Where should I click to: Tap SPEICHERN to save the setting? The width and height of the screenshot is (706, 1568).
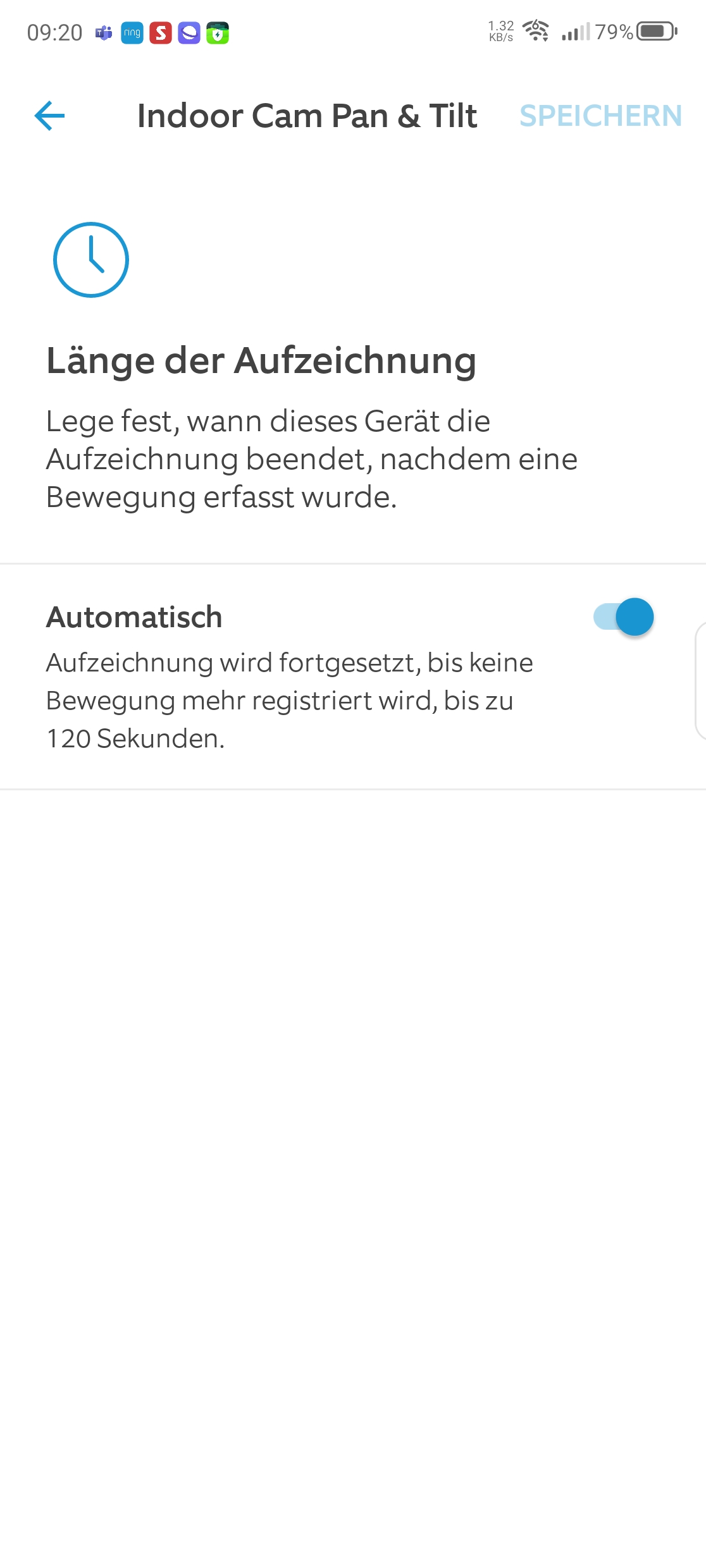600,116
